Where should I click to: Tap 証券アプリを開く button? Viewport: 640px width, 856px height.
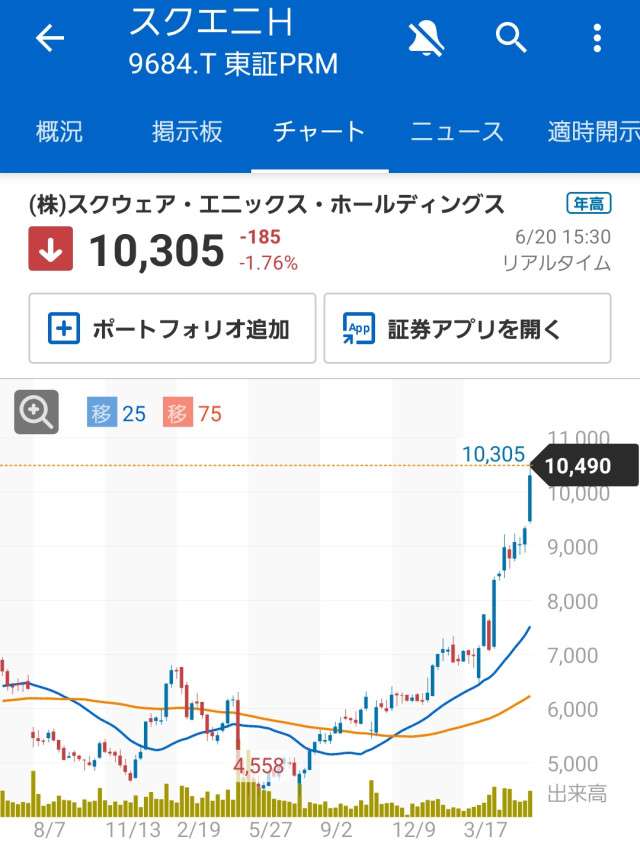pyautogui.click(x=467, y=328)
